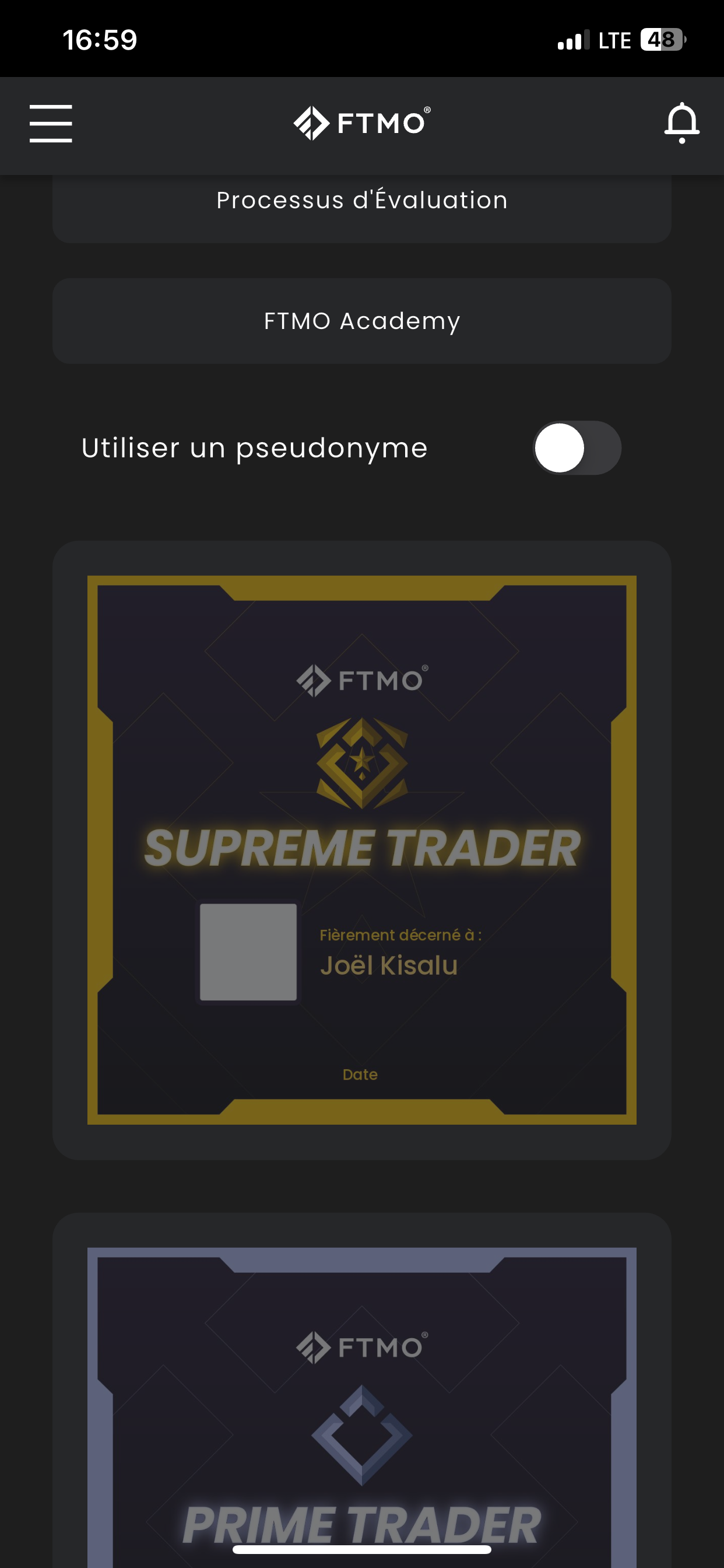Open the hamburger menu
Image resolution: width=724 pixels, height=1568 pixels.
point(51,124)
